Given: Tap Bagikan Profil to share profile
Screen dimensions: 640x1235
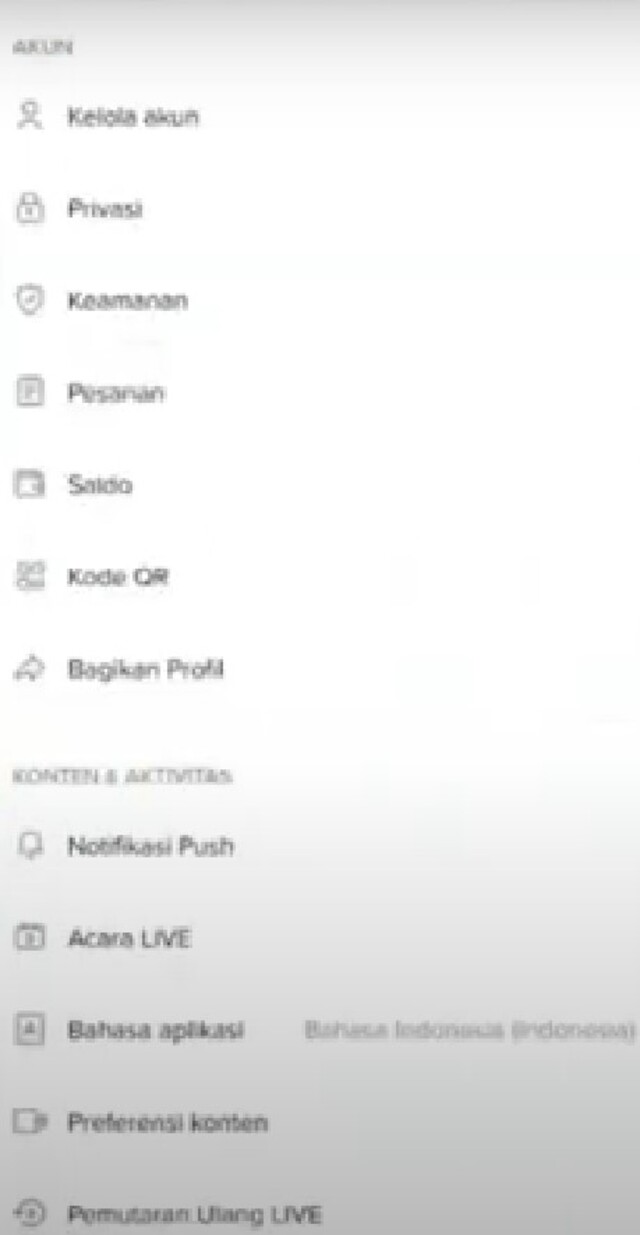Looking at the screenshot, I should (x=145, y=669).
